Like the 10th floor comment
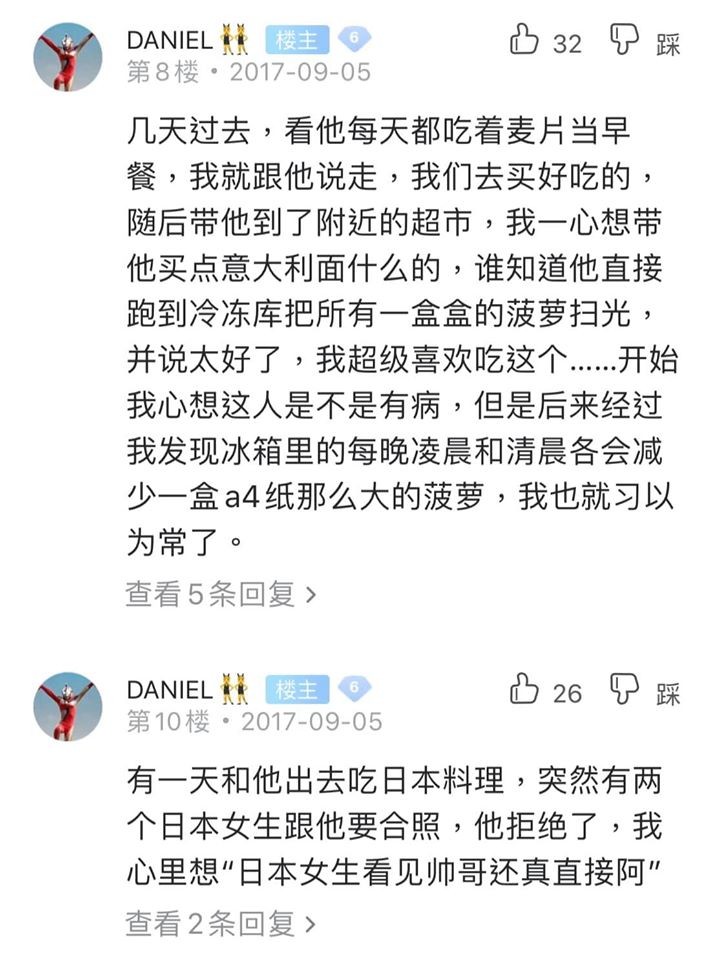Screen dimensions: 727x960 click(525, 690)
